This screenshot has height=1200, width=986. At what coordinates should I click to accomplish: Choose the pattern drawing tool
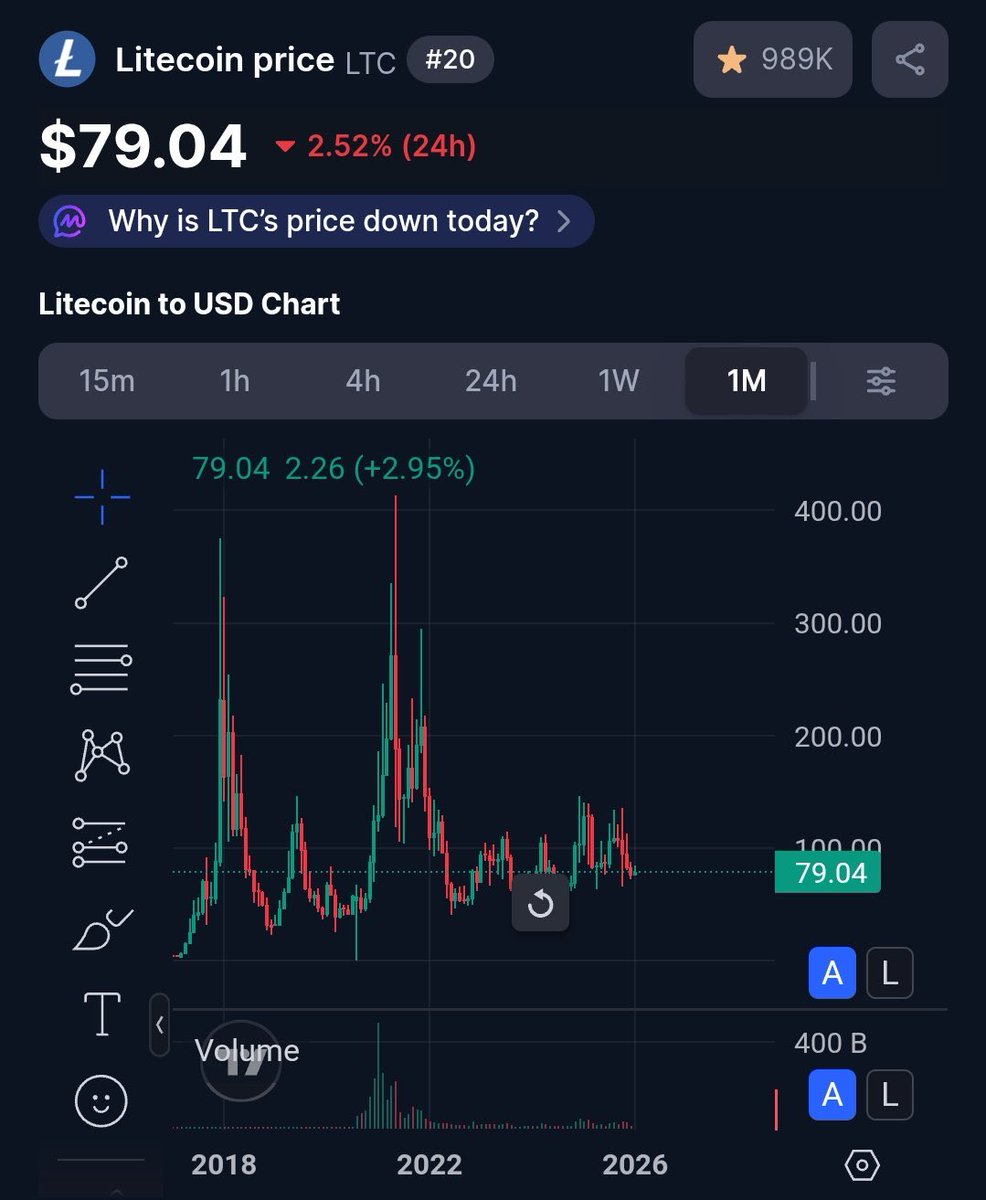tap(102, 755)
